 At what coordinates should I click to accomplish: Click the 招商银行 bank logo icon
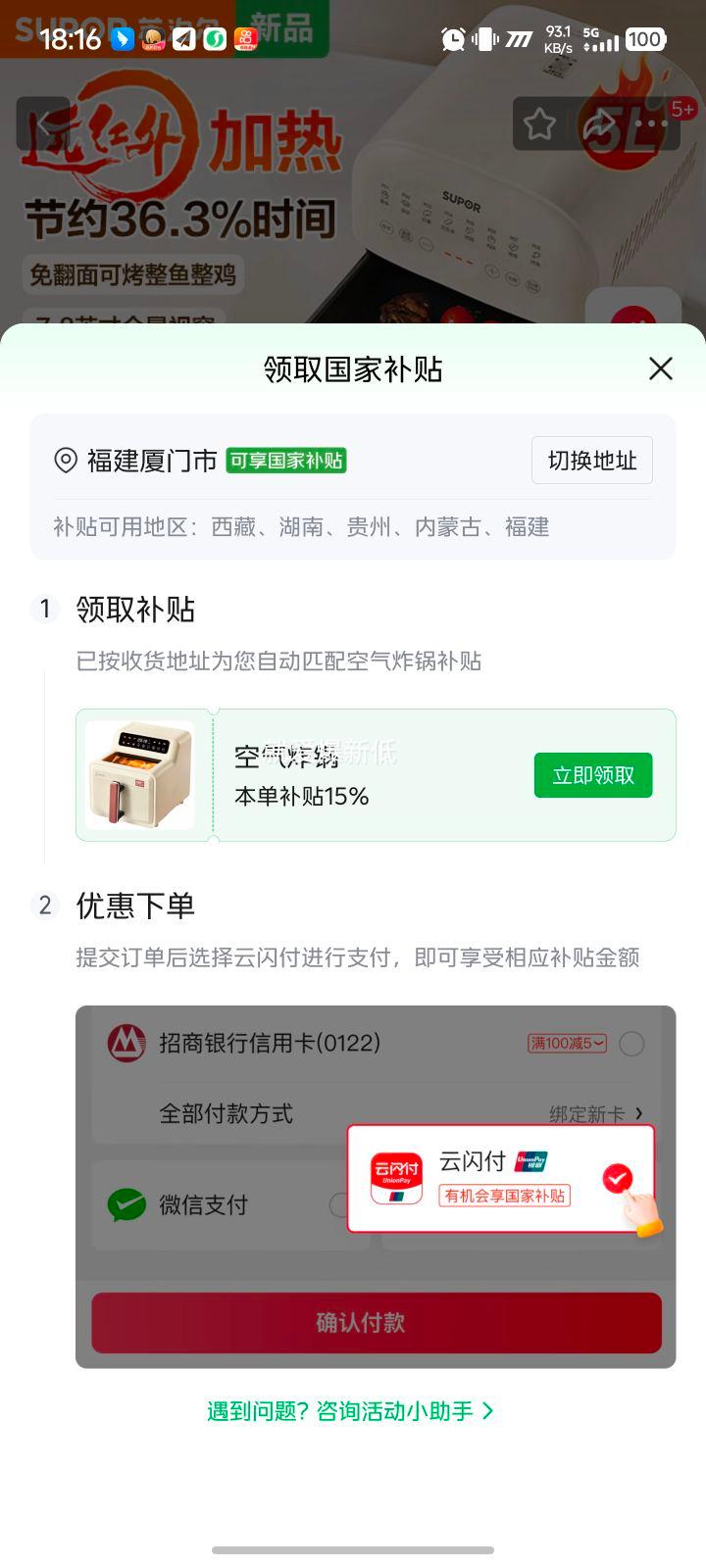126,1043
